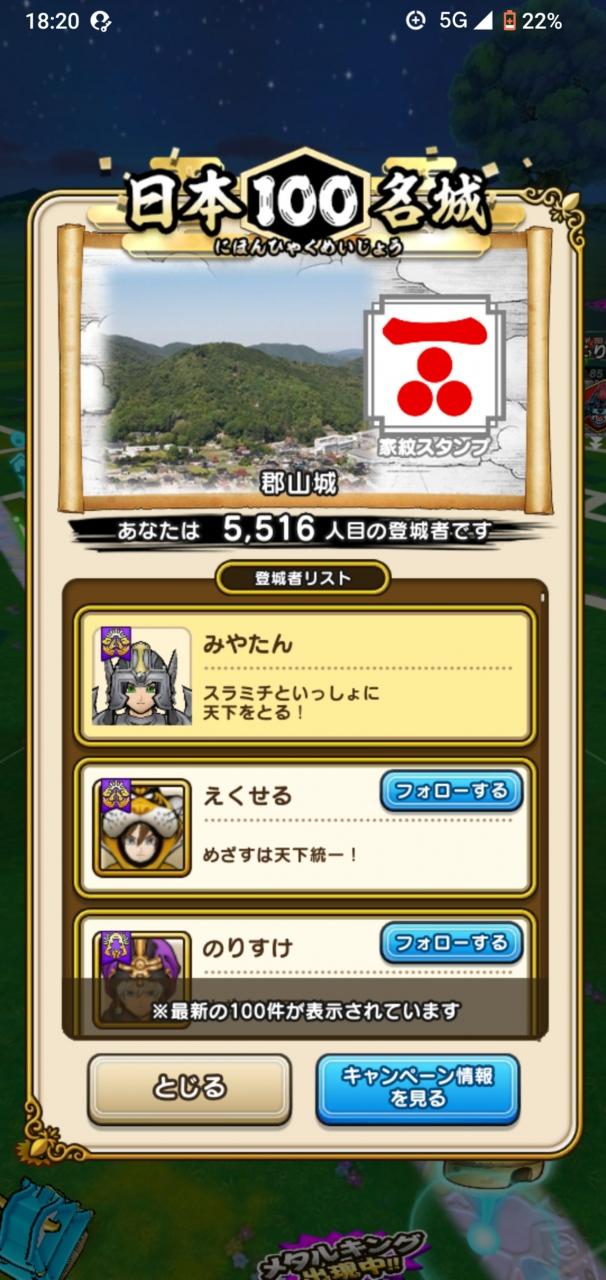View えくせる's avatar profile
The image size is (606, 1280).
tap(142, 827)
